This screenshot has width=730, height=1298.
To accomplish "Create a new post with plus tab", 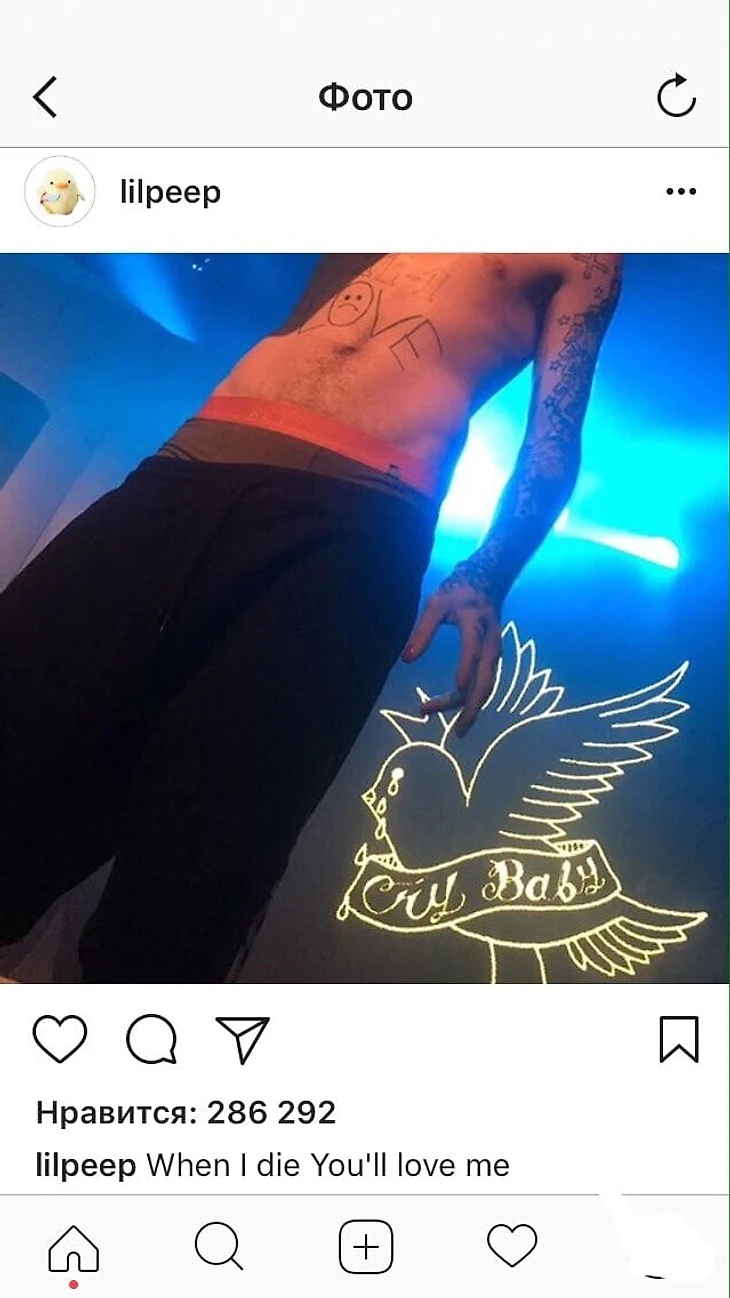I will pyautogui.click(x=366, y=1247).
